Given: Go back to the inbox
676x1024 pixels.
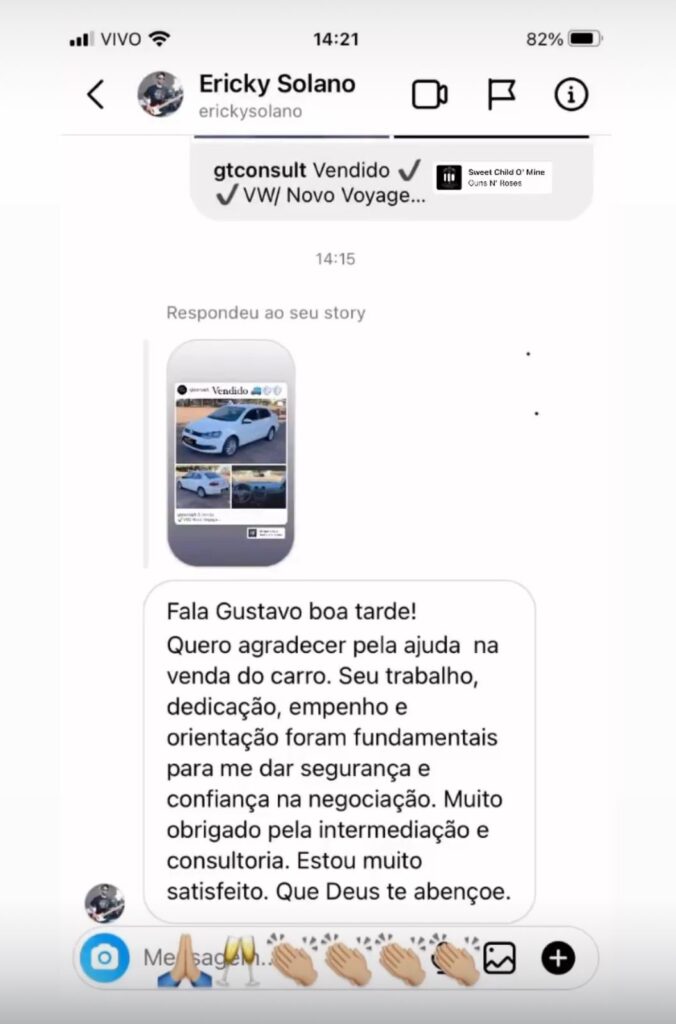Looking at the screenshot, I should tap(96, 95).
